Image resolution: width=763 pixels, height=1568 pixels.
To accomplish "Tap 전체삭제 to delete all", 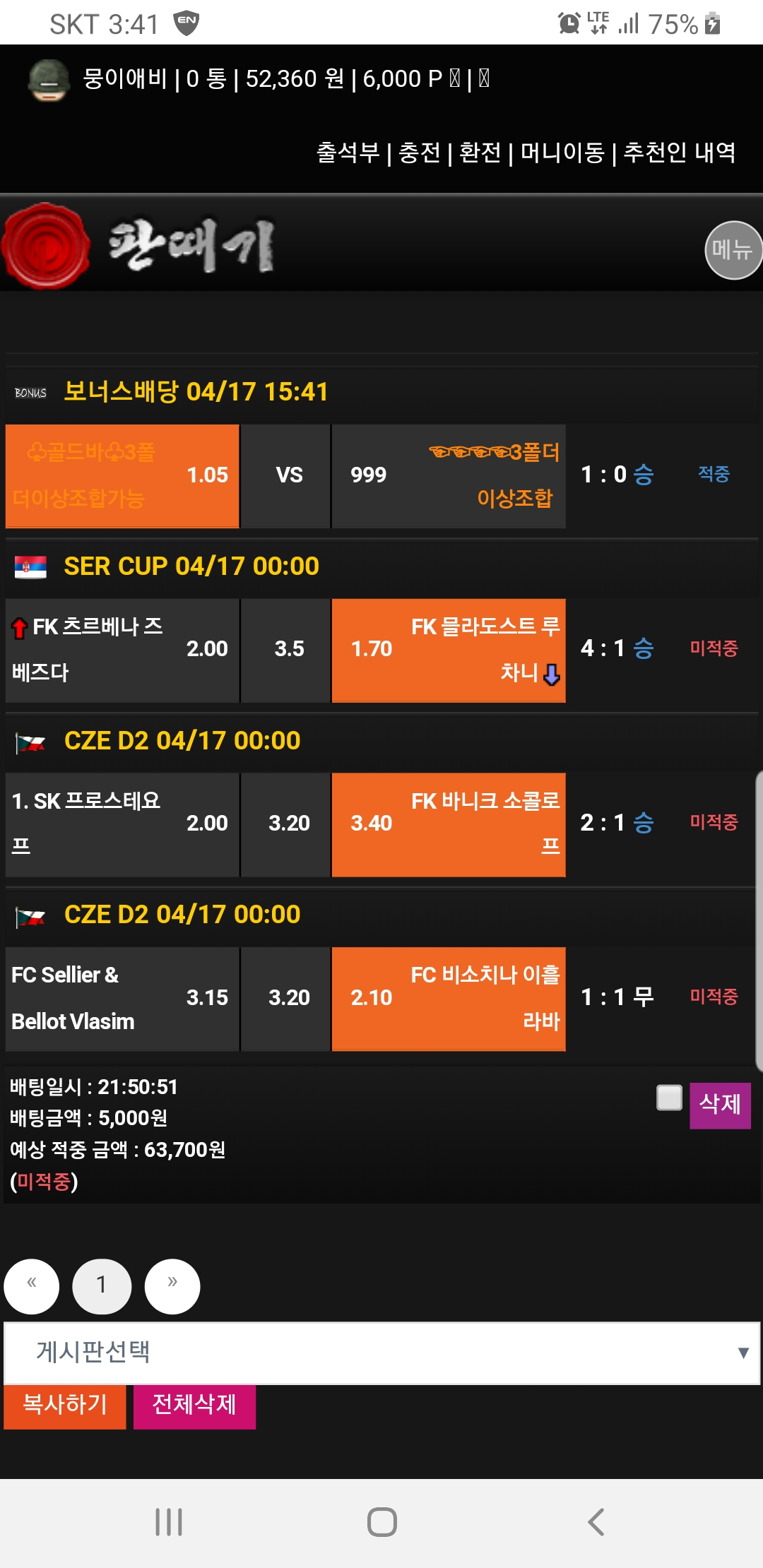I will (194, 1405).
